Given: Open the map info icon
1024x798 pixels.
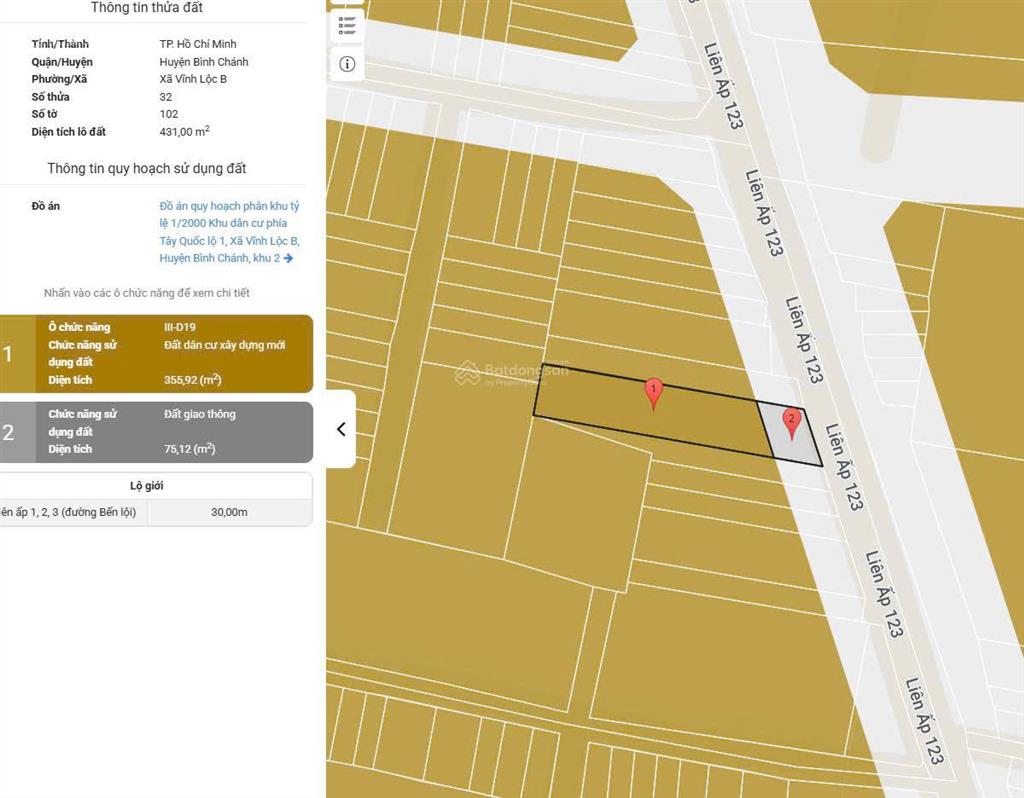Looking at the screenshot, I should pos(347,64).
